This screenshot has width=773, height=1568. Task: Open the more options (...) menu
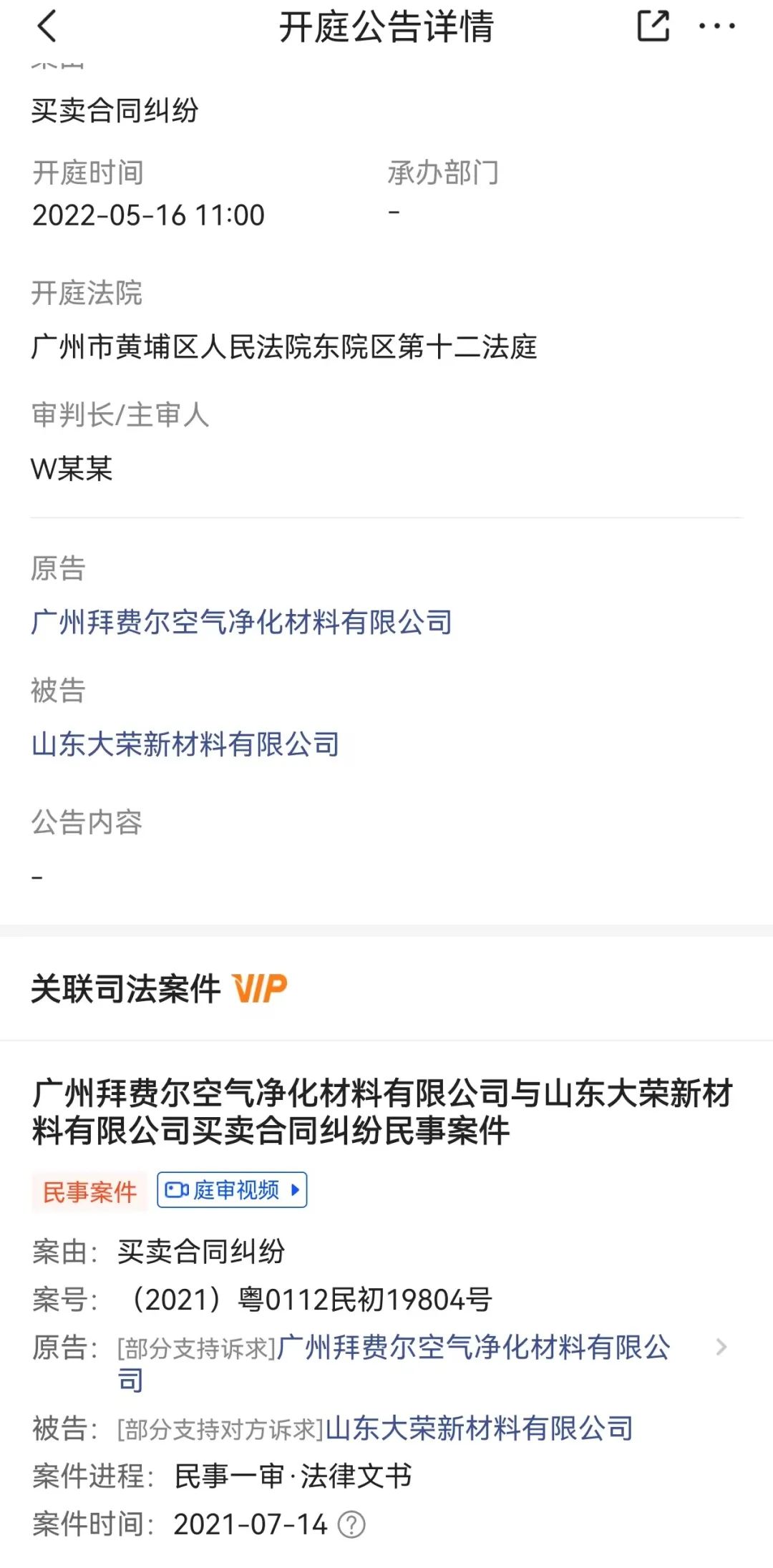click(x=718, y=26)
